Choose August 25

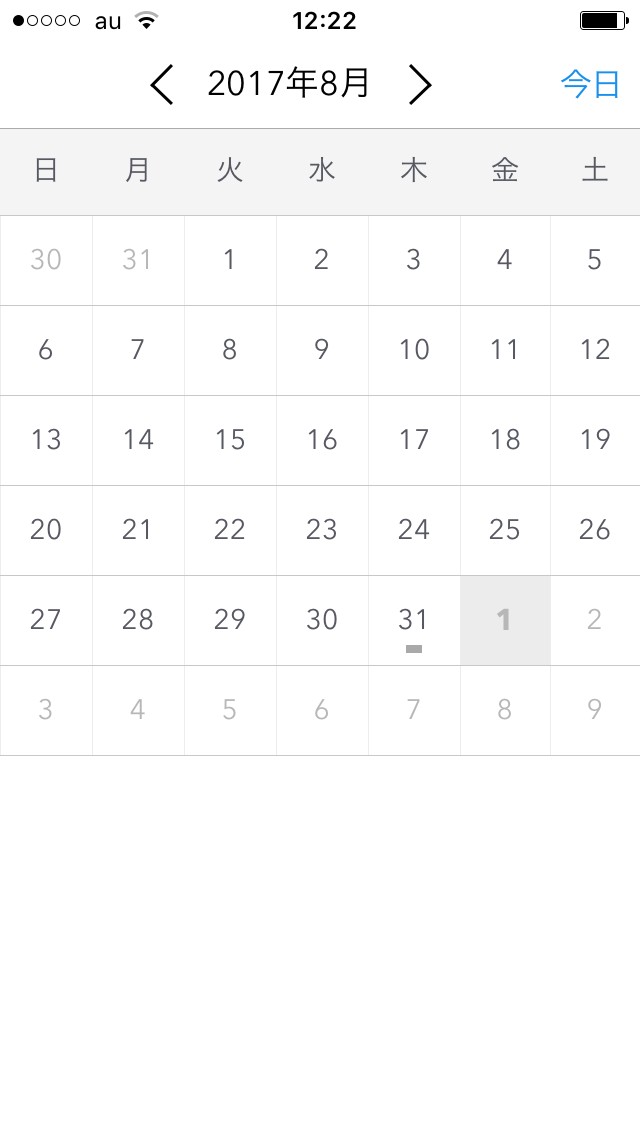(505, 530)
